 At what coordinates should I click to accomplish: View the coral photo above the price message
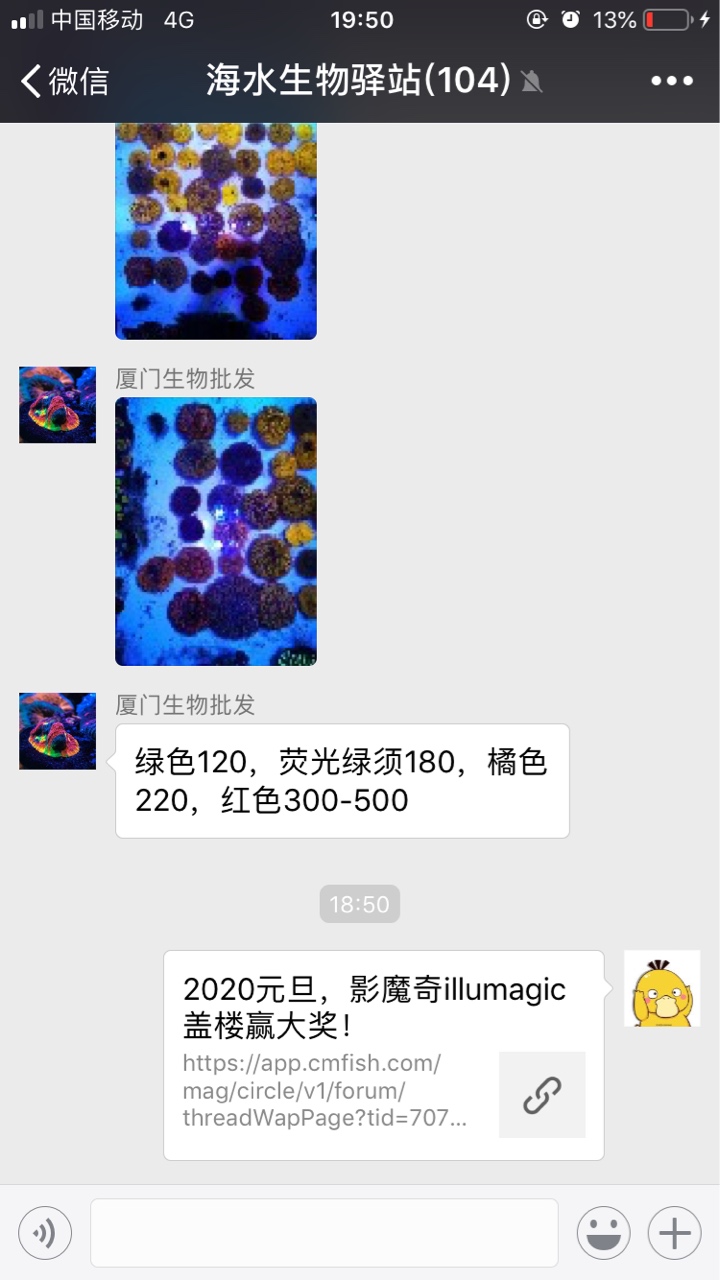[216, 531]
